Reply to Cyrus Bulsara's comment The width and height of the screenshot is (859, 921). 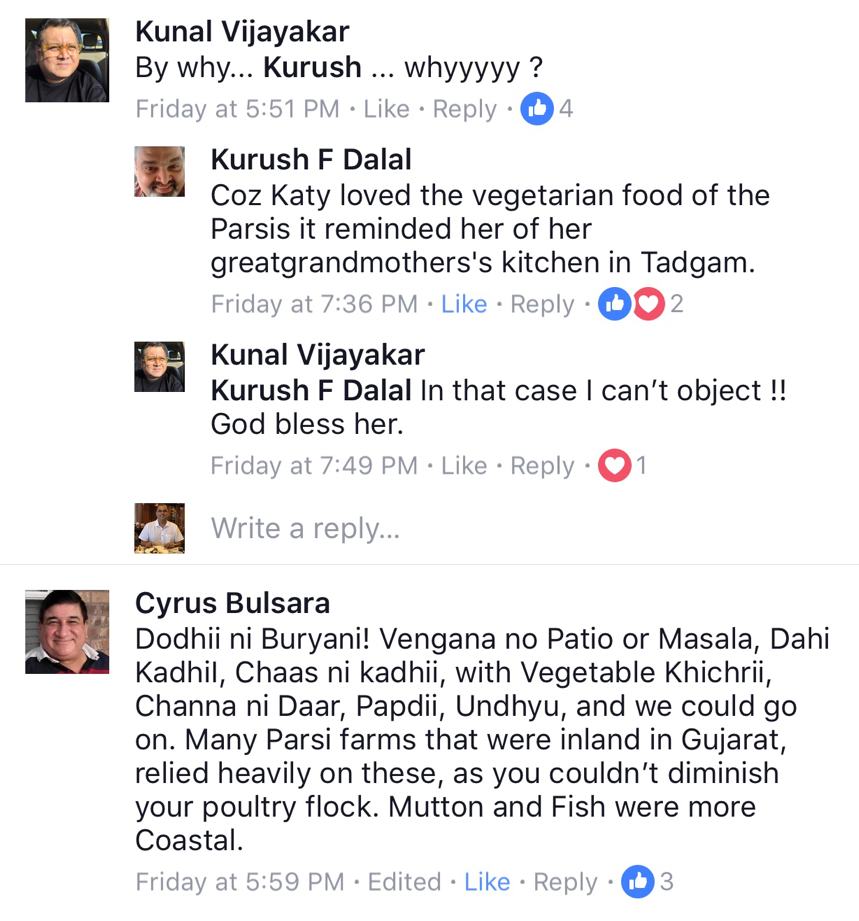click(566, 882)
